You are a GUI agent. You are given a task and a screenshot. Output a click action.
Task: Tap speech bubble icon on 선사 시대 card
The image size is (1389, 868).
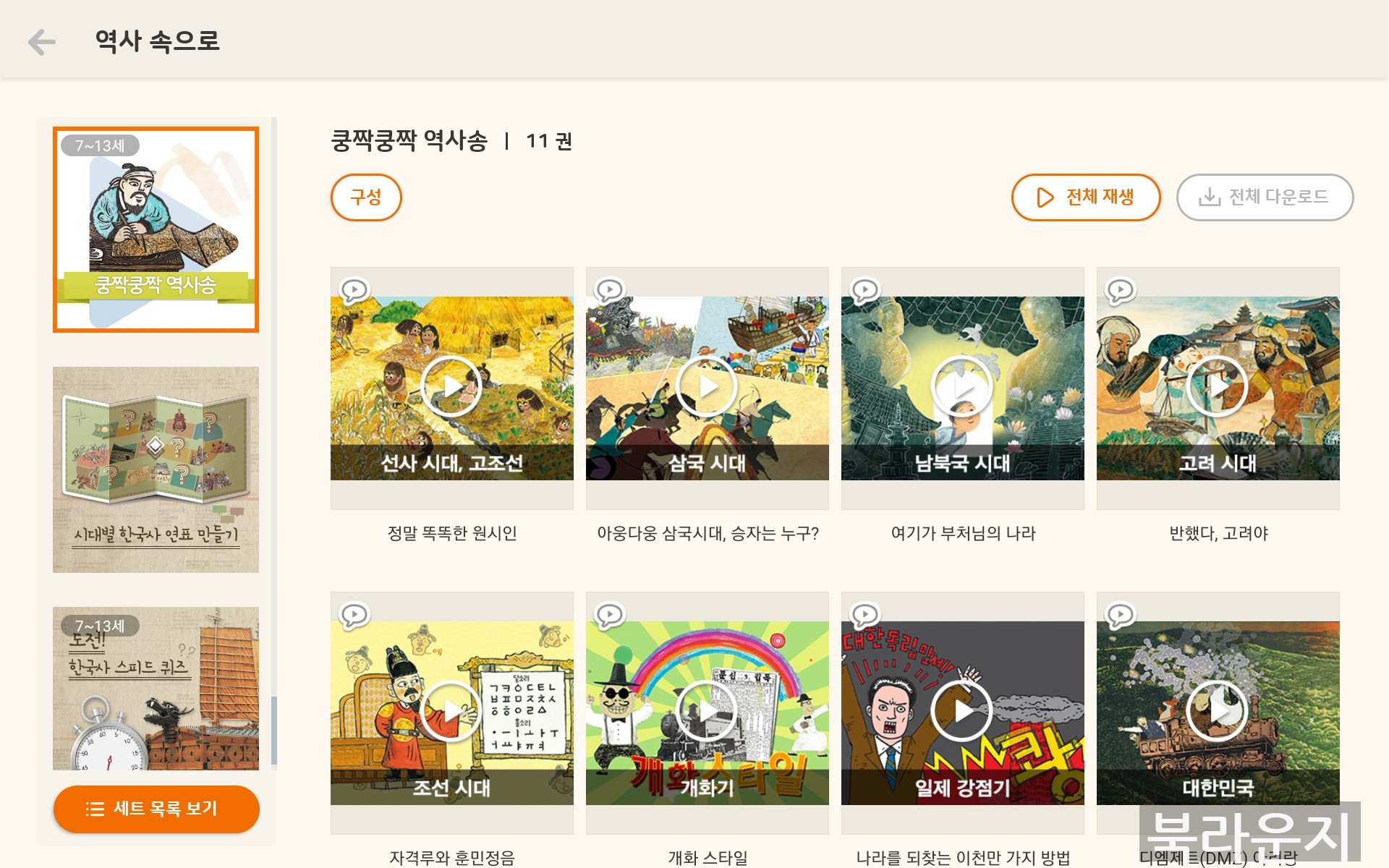[354, 291]
